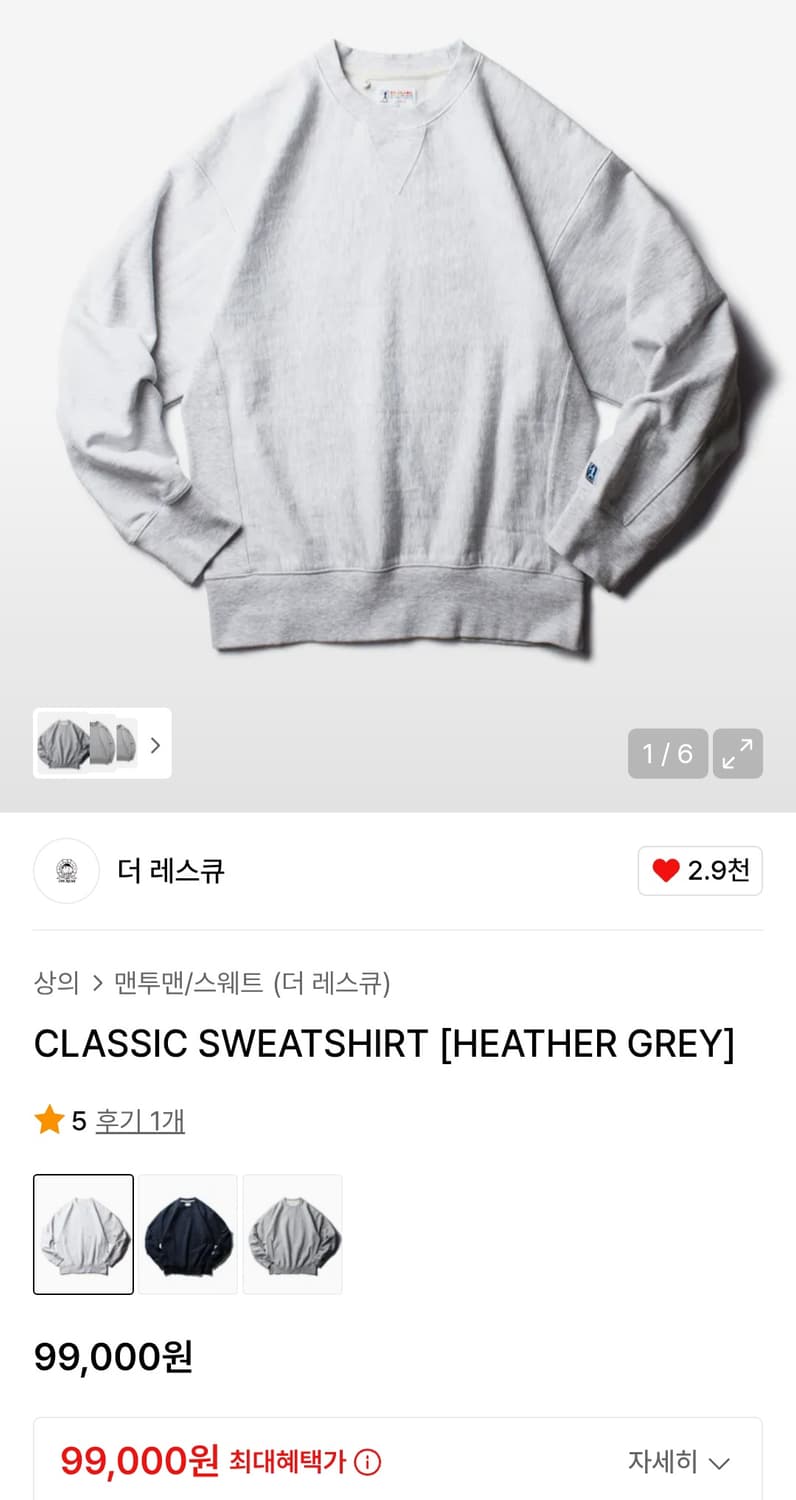Click the star rating icon
This screenshot has width=796, height=1500.
pos(47,1120)
